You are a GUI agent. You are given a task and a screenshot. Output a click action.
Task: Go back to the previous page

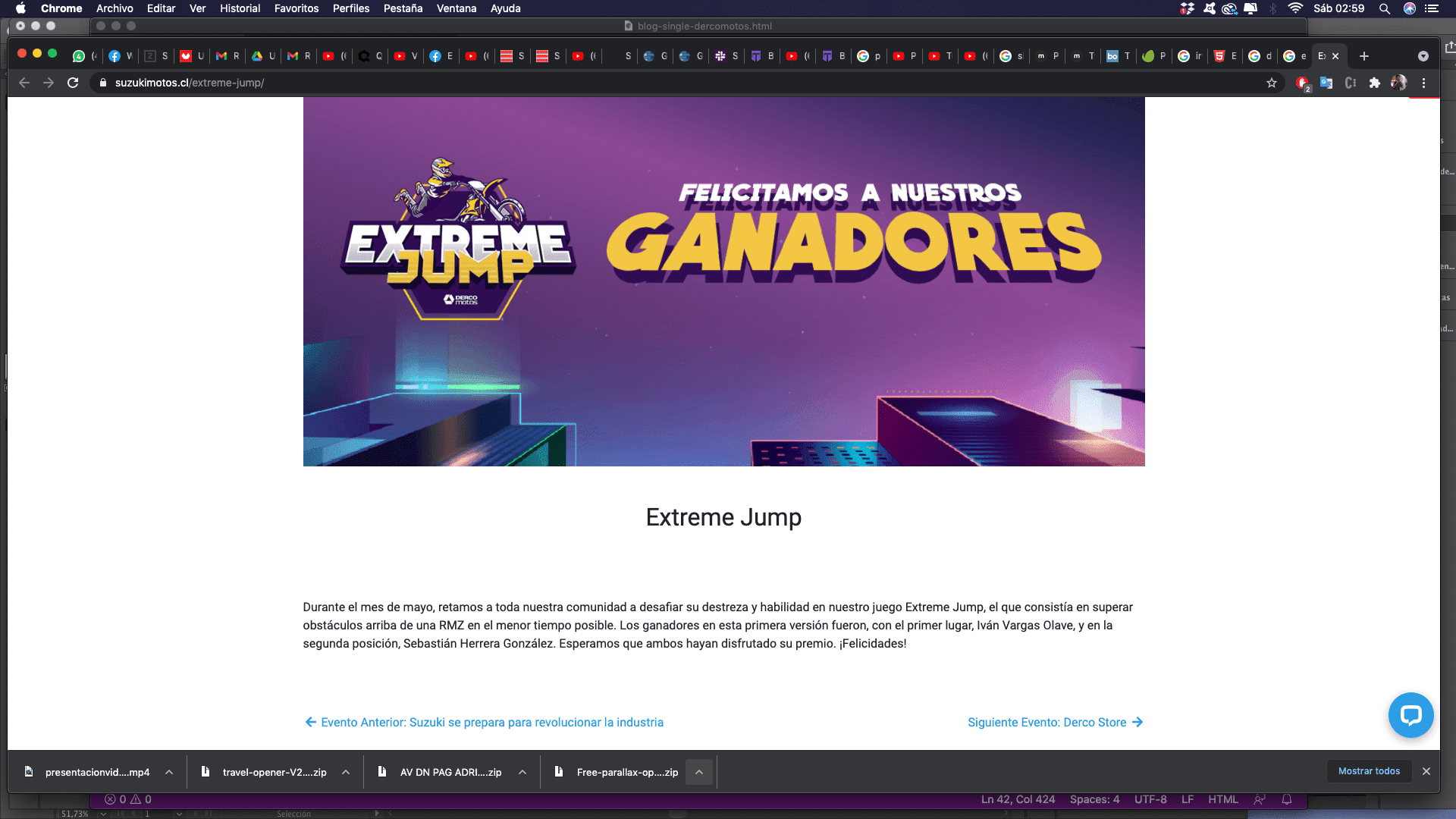pos(24,83)
